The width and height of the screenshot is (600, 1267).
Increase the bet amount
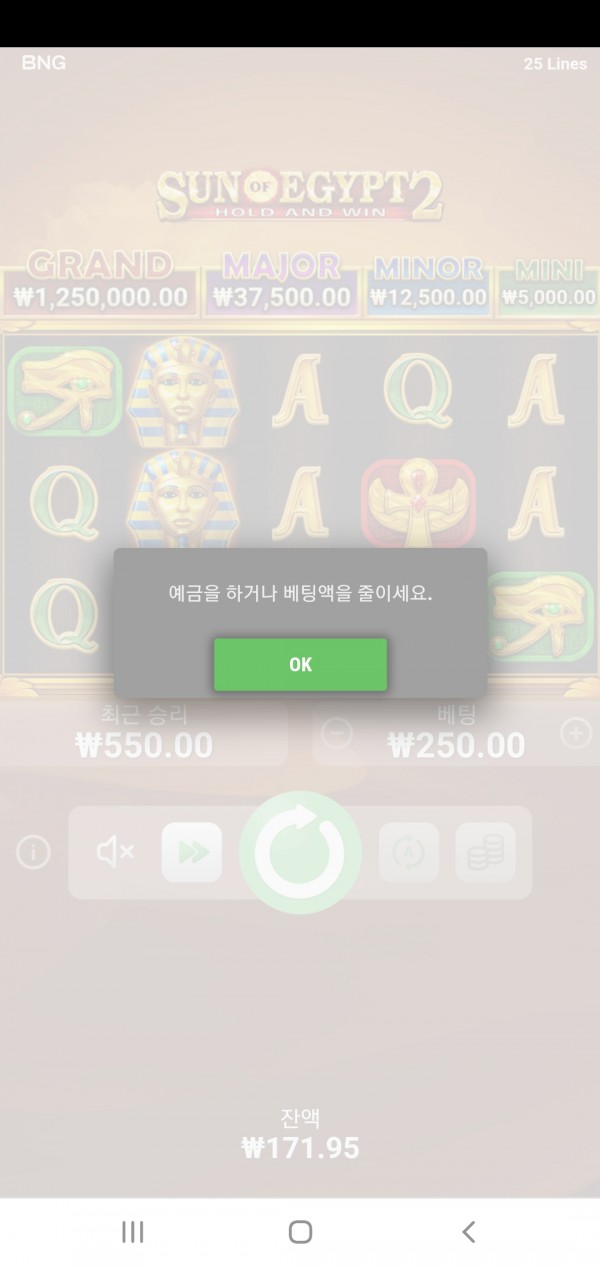(576, 734)
